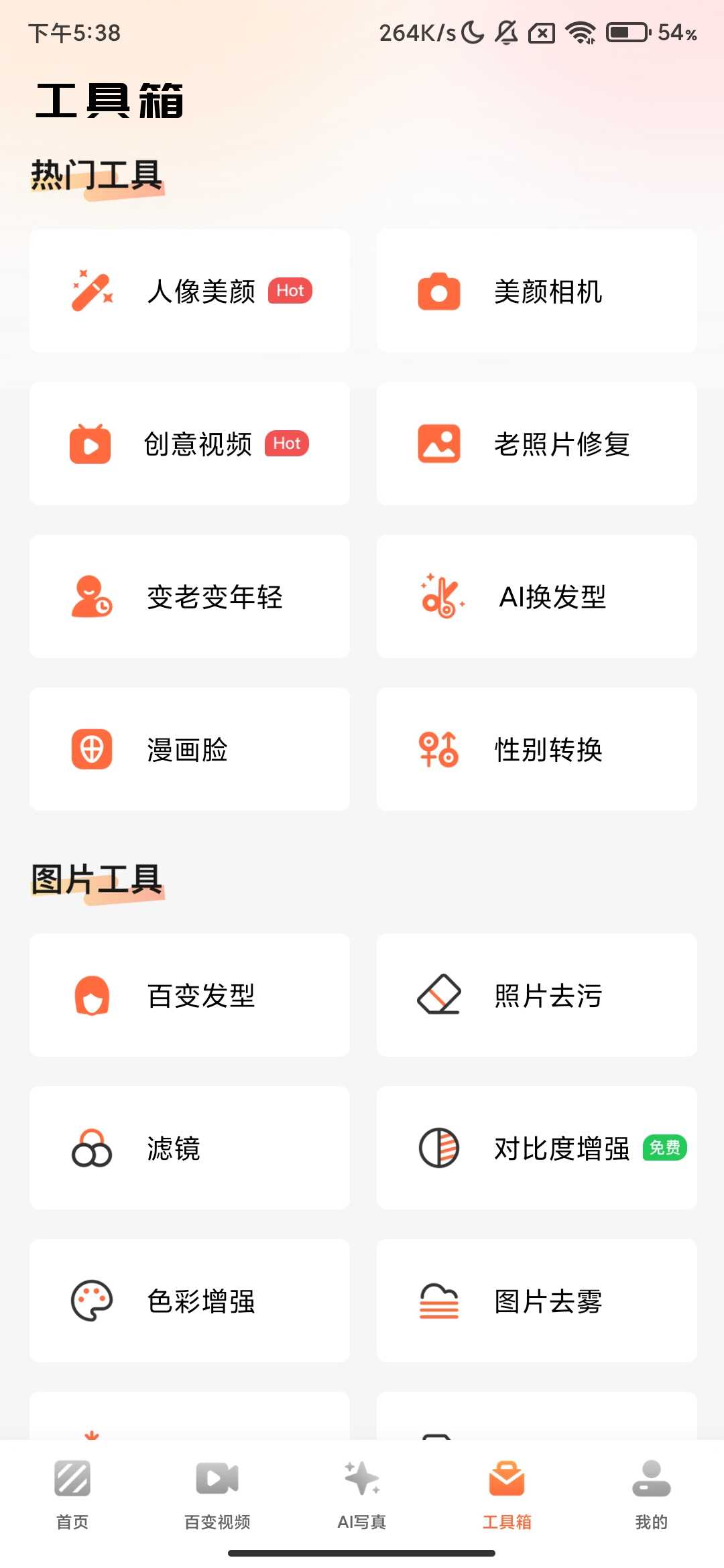Tap the 创意视频 video player icon

[x=90, y=444]
